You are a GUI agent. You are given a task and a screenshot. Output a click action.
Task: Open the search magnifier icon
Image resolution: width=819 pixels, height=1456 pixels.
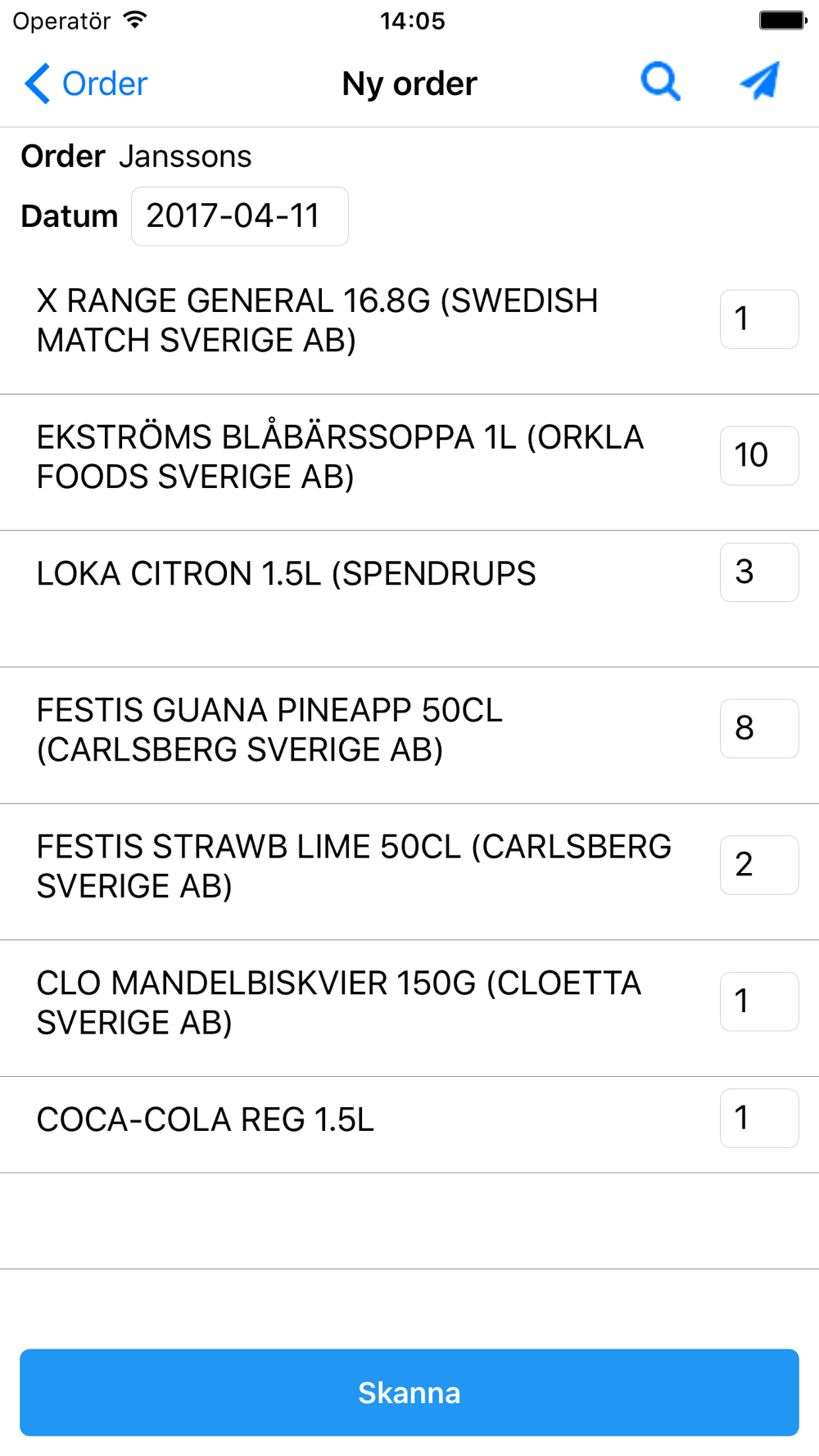[660, 82]
